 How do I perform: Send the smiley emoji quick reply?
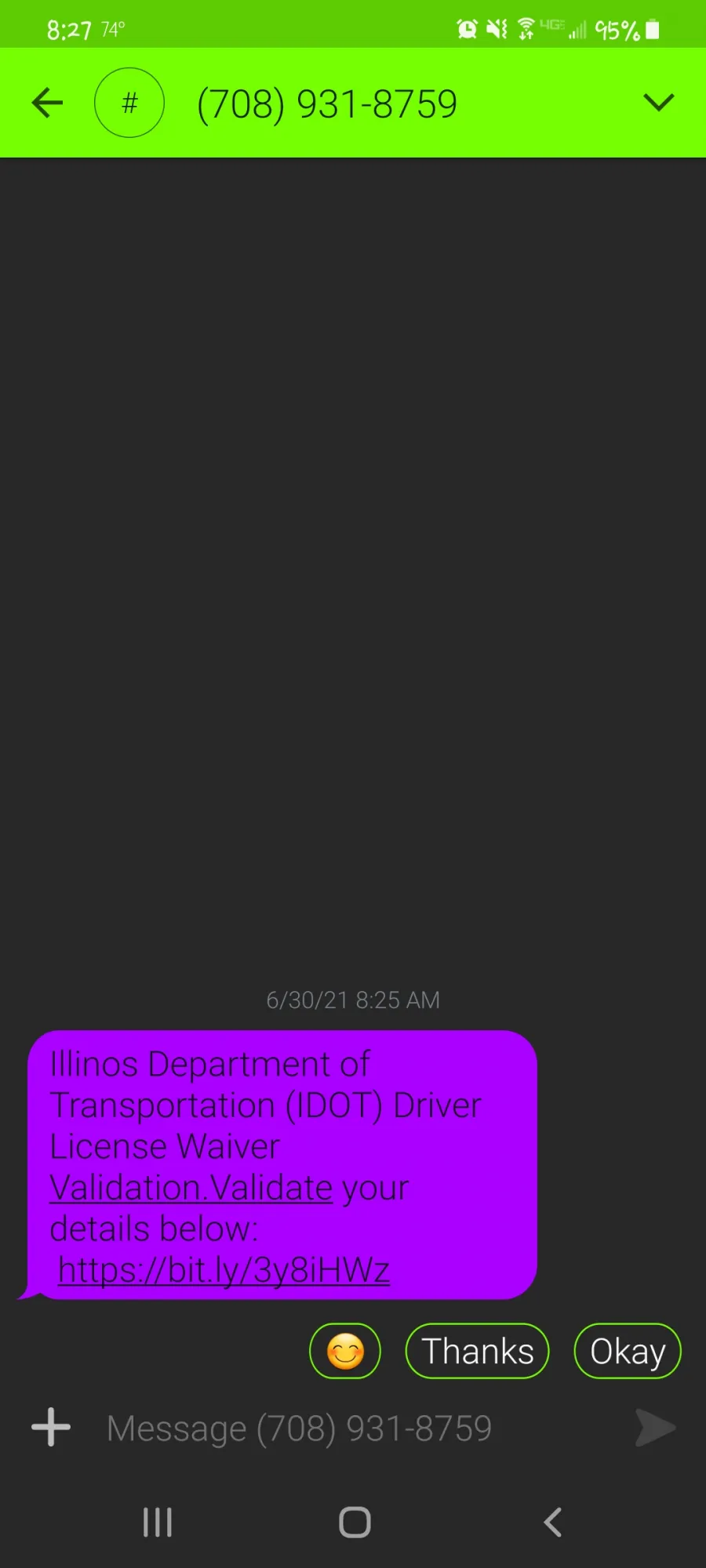(345, 1351)
